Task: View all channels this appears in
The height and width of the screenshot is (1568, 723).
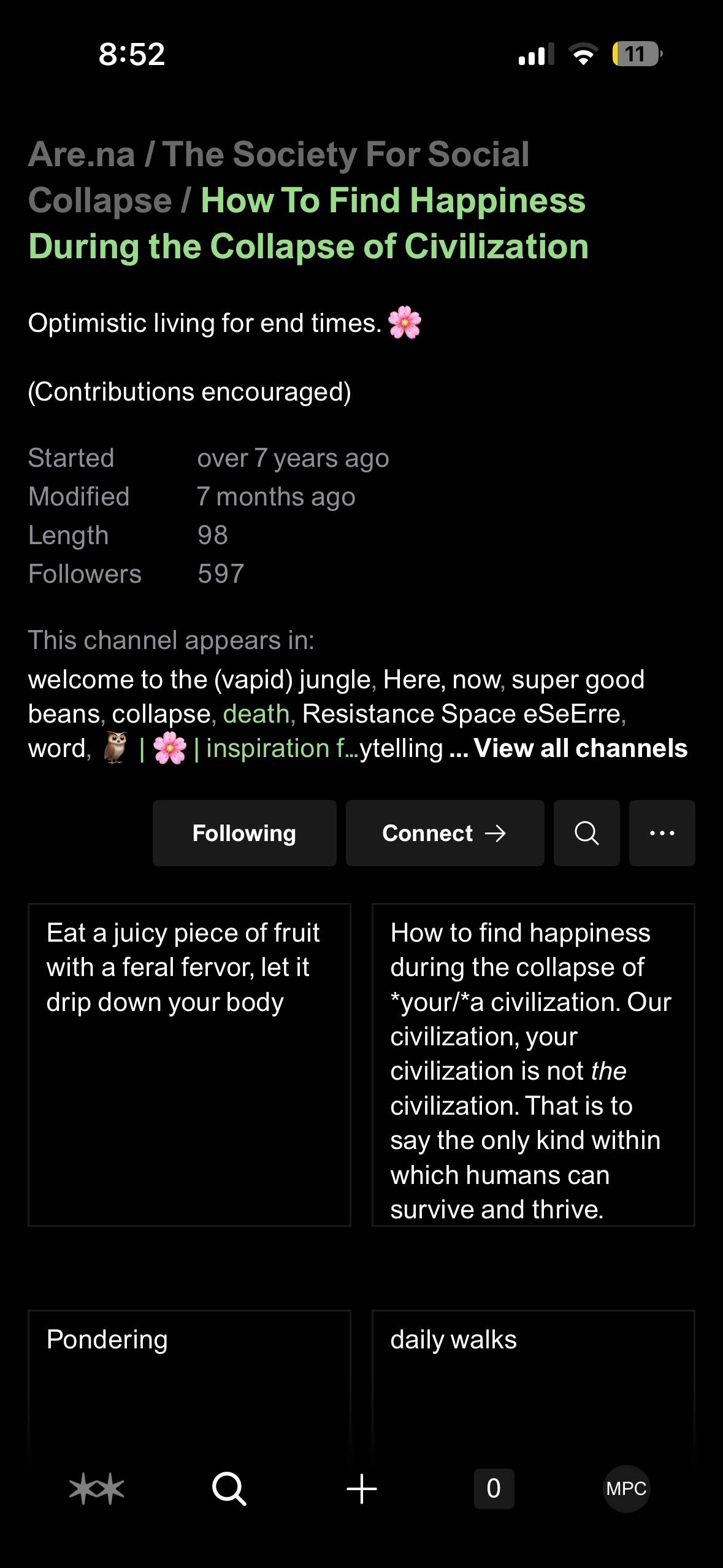Action: click(x=580, y=748)
